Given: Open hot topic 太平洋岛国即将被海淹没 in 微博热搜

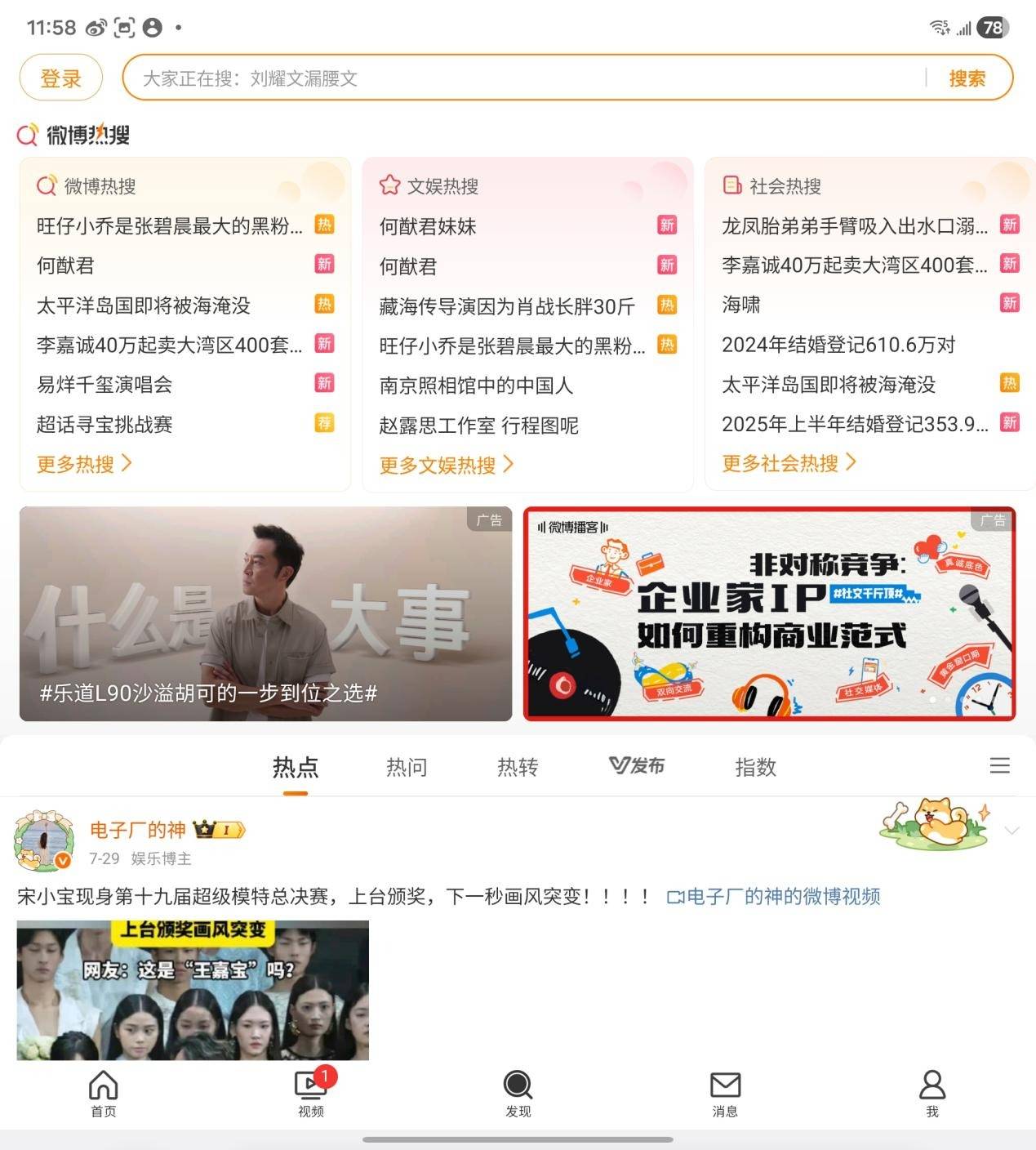Looking at the screenshot, I should pyautogui.click(x=144, y=305).
